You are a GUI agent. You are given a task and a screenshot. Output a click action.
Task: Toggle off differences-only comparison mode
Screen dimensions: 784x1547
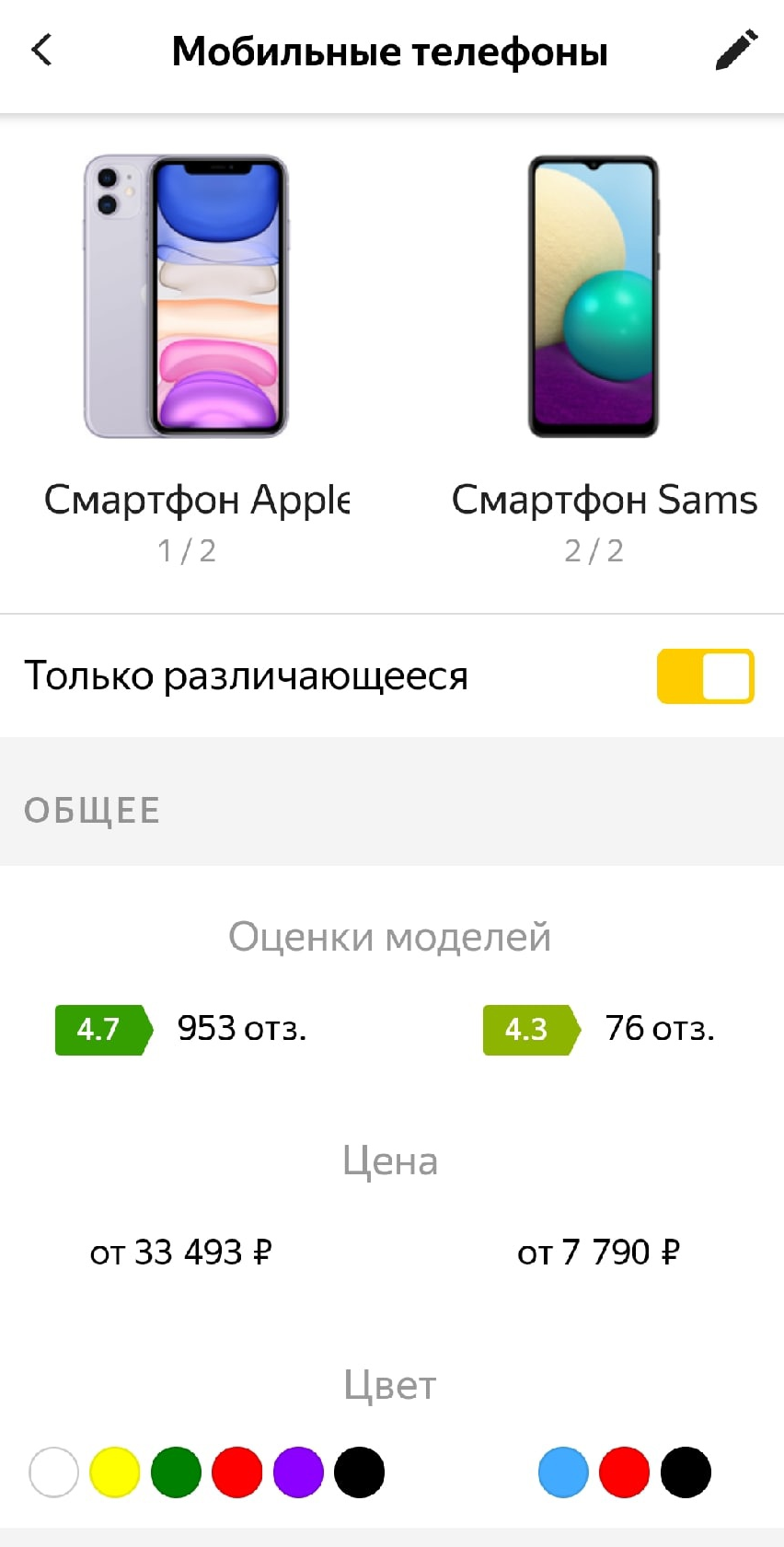(705, 675)
